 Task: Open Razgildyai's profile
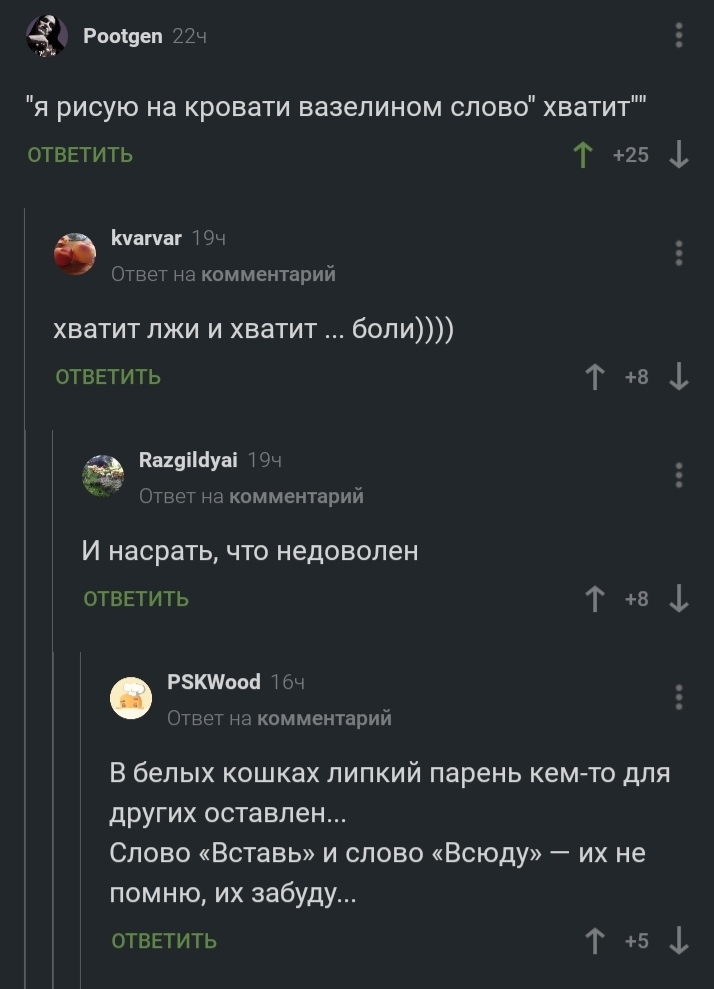tap(187, 460)
